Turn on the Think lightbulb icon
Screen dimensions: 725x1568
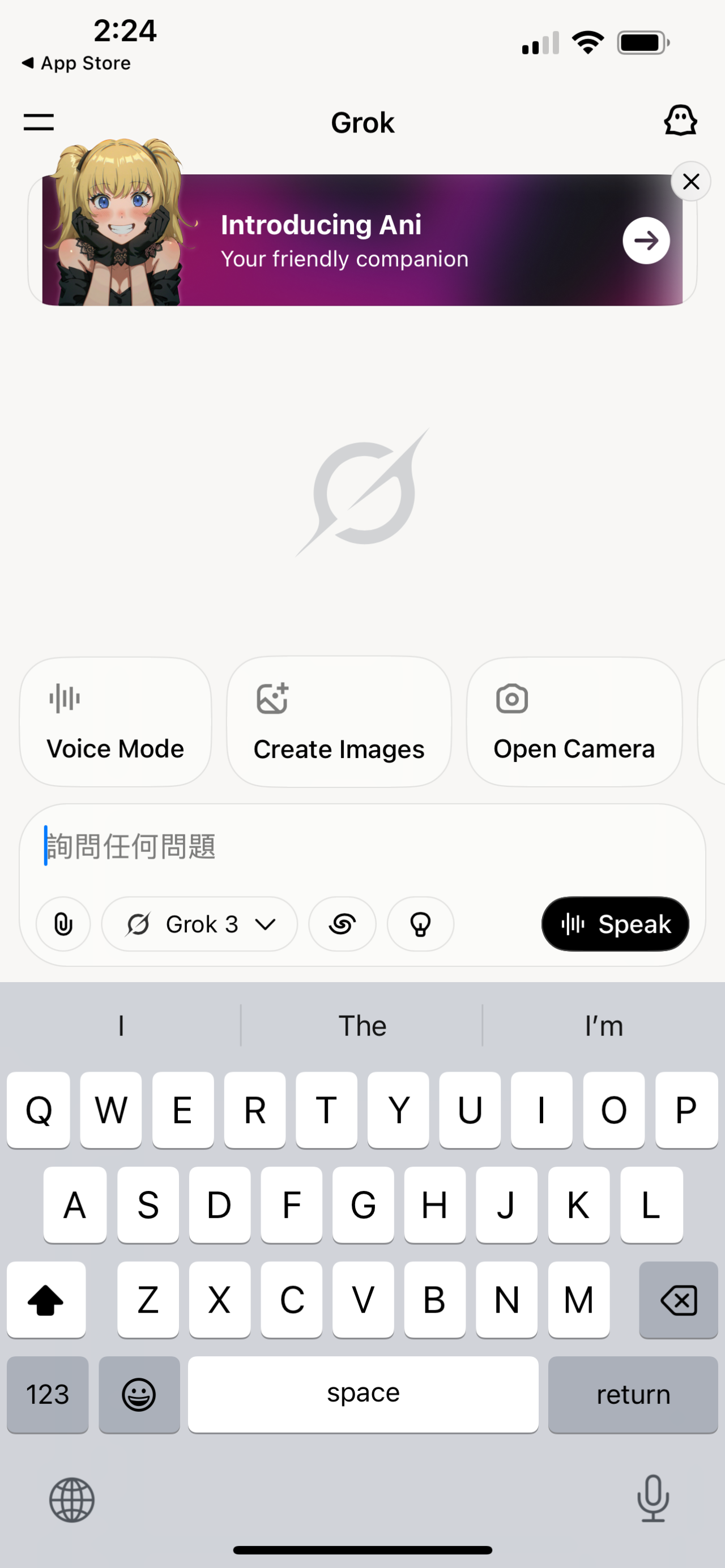(x=420, y=924)
